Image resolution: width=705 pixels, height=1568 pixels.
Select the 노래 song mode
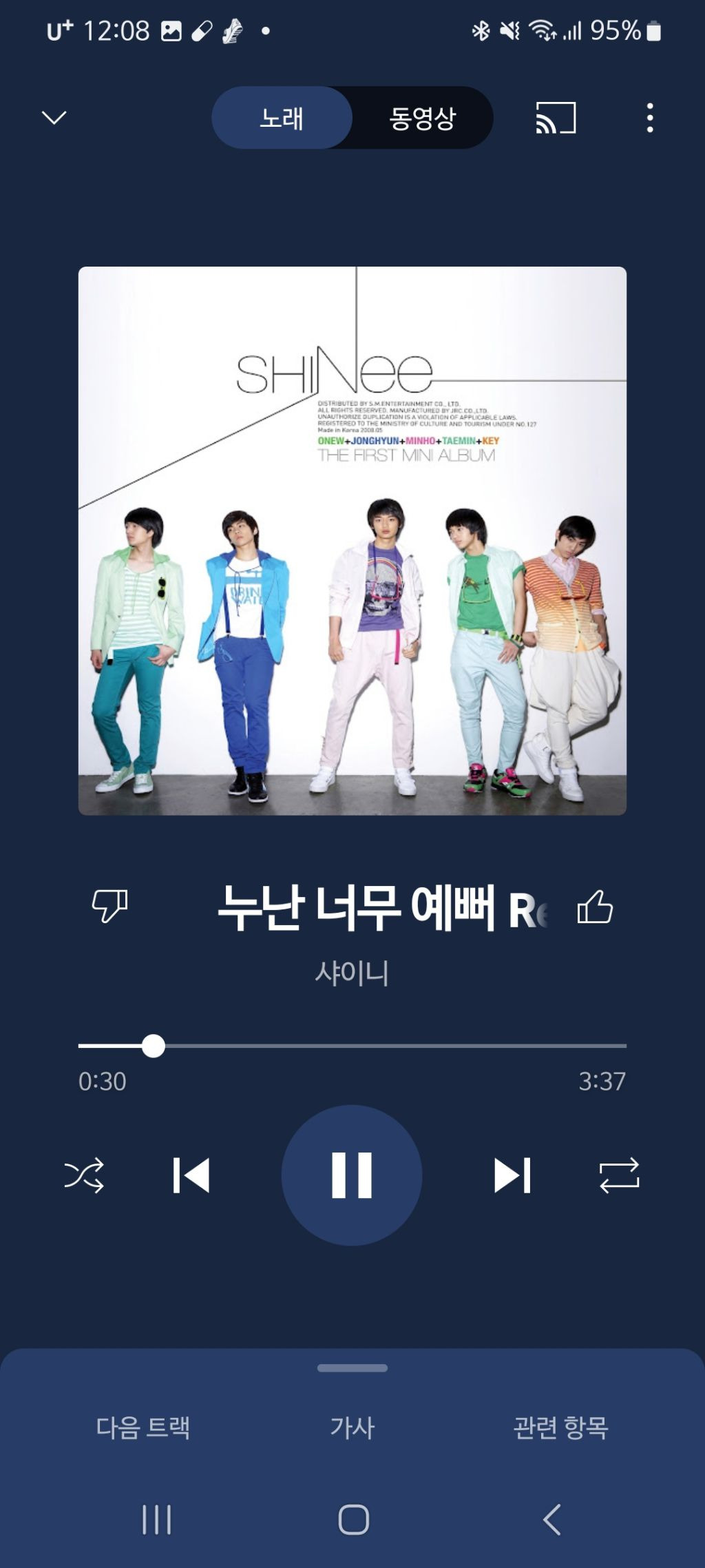pos(282,118)
